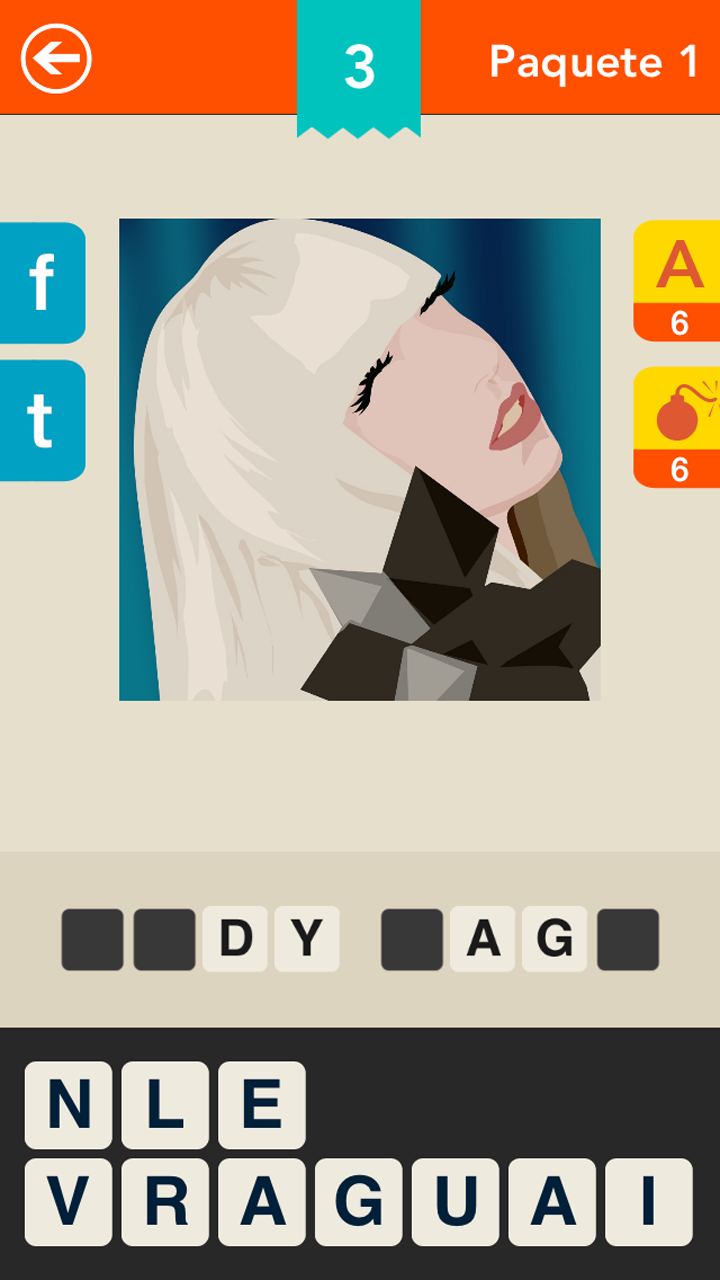This screenshot has height=1280, width=720.
Task: Select the letter G tile in bottom row
Action: click(359, 1202)
